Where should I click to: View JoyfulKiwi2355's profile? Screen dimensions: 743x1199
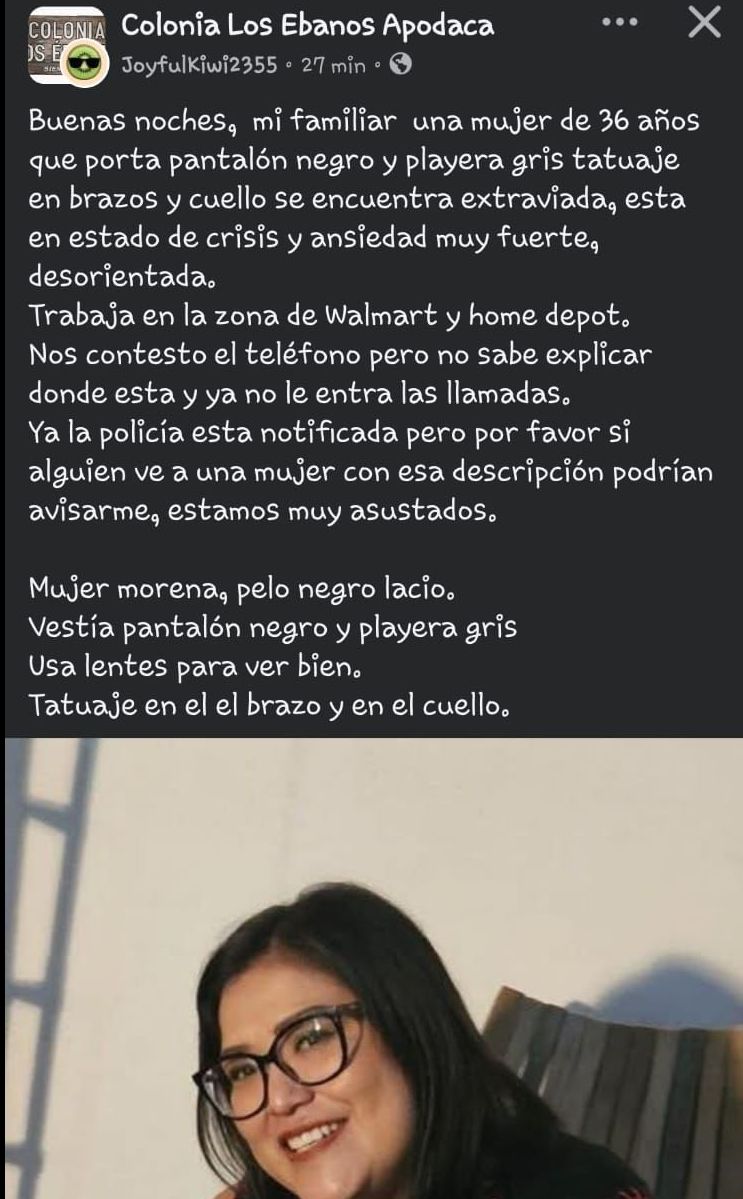coord(199,66)
